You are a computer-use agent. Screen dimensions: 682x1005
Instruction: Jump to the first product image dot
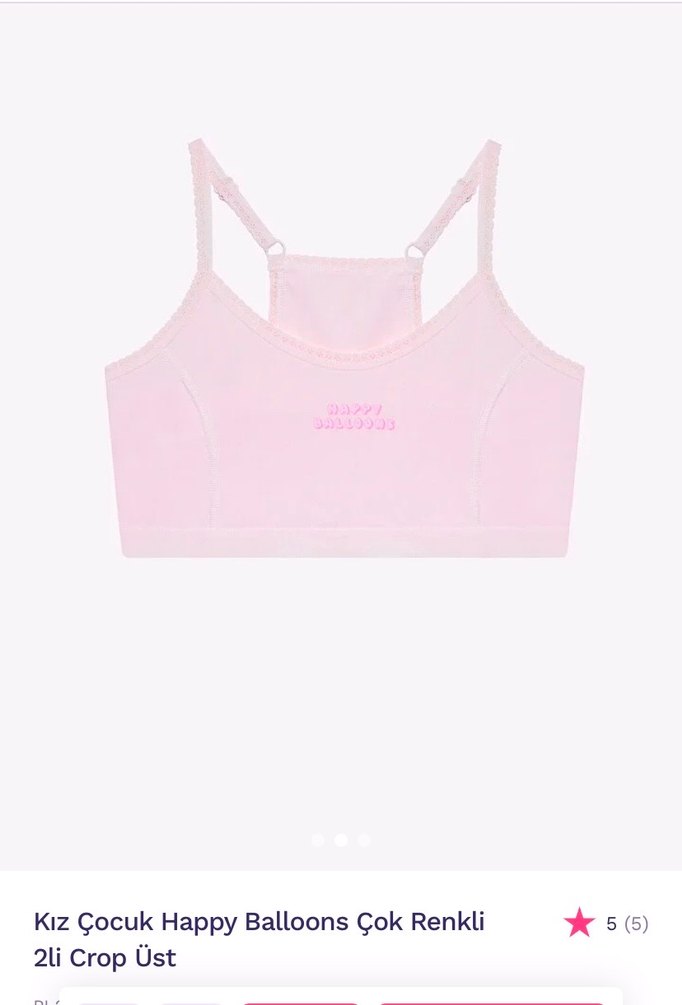point(318,840)
